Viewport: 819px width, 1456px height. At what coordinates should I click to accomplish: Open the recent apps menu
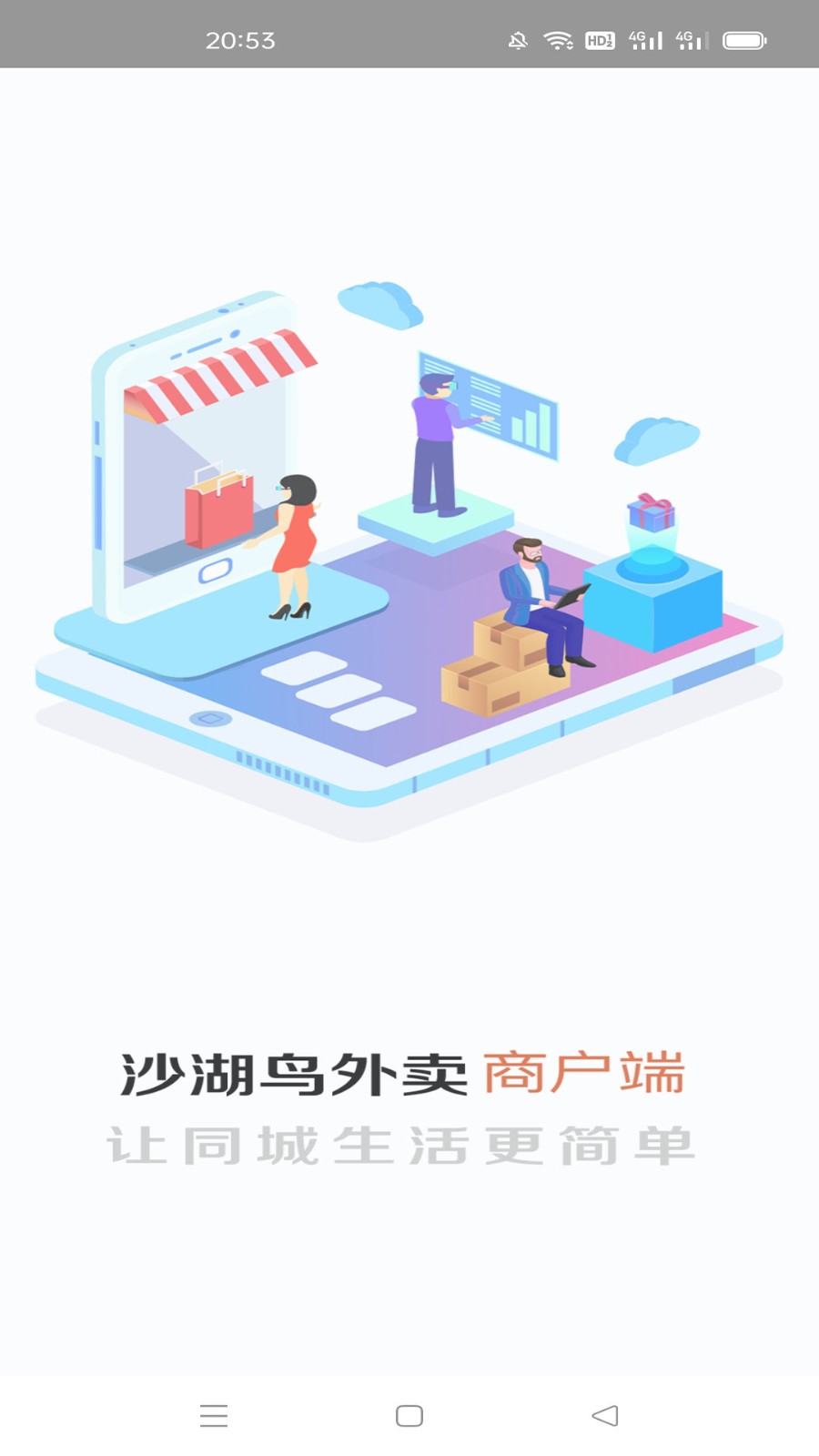pos(214,1415)
